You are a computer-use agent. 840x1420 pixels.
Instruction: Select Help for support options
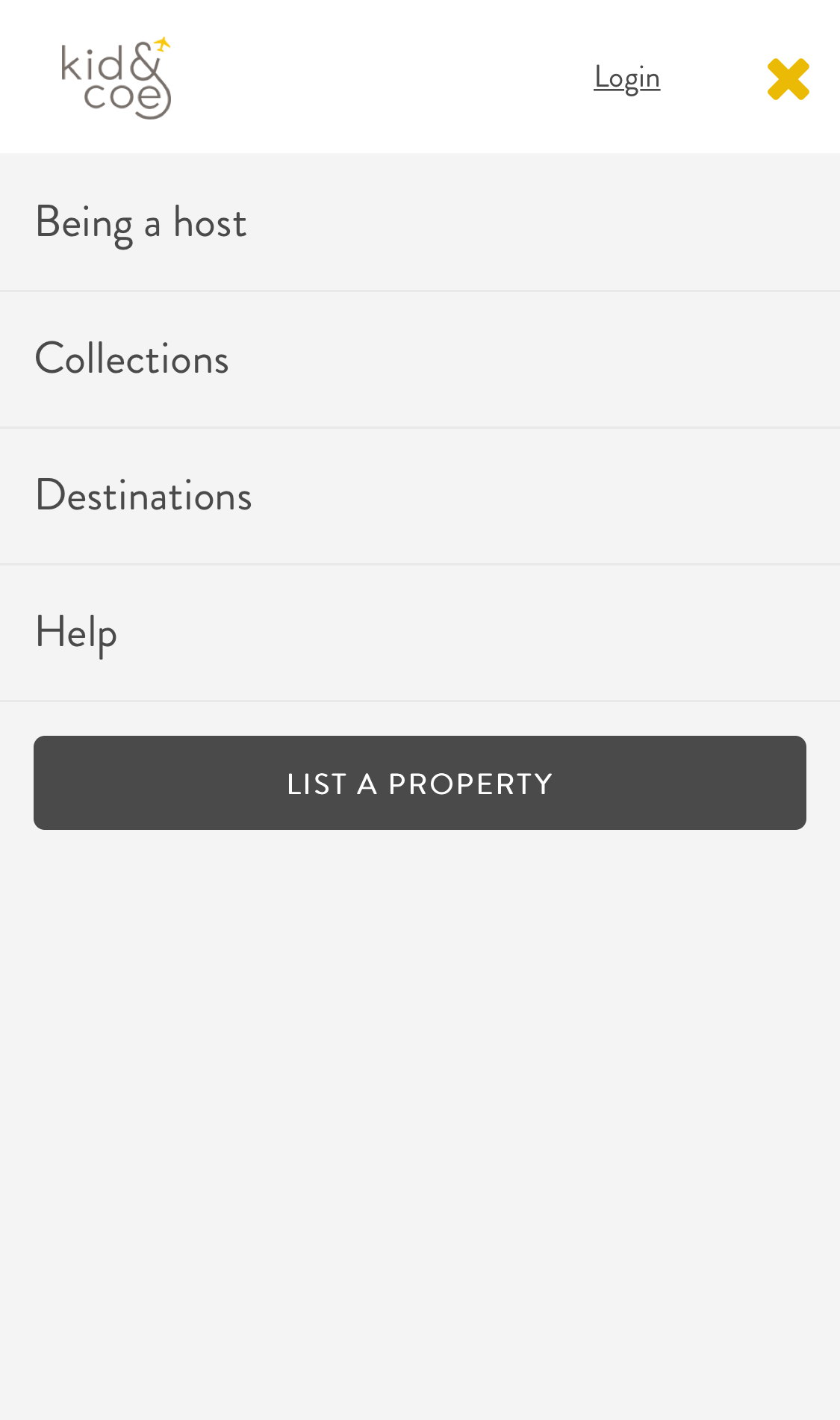pos(75,633)
